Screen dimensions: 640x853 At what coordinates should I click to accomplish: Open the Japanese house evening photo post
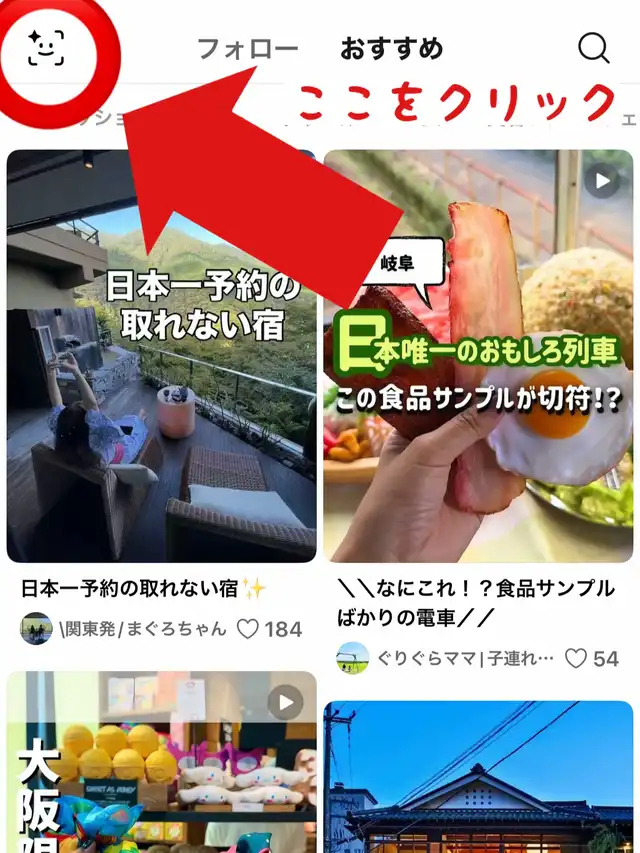[478, 777]
